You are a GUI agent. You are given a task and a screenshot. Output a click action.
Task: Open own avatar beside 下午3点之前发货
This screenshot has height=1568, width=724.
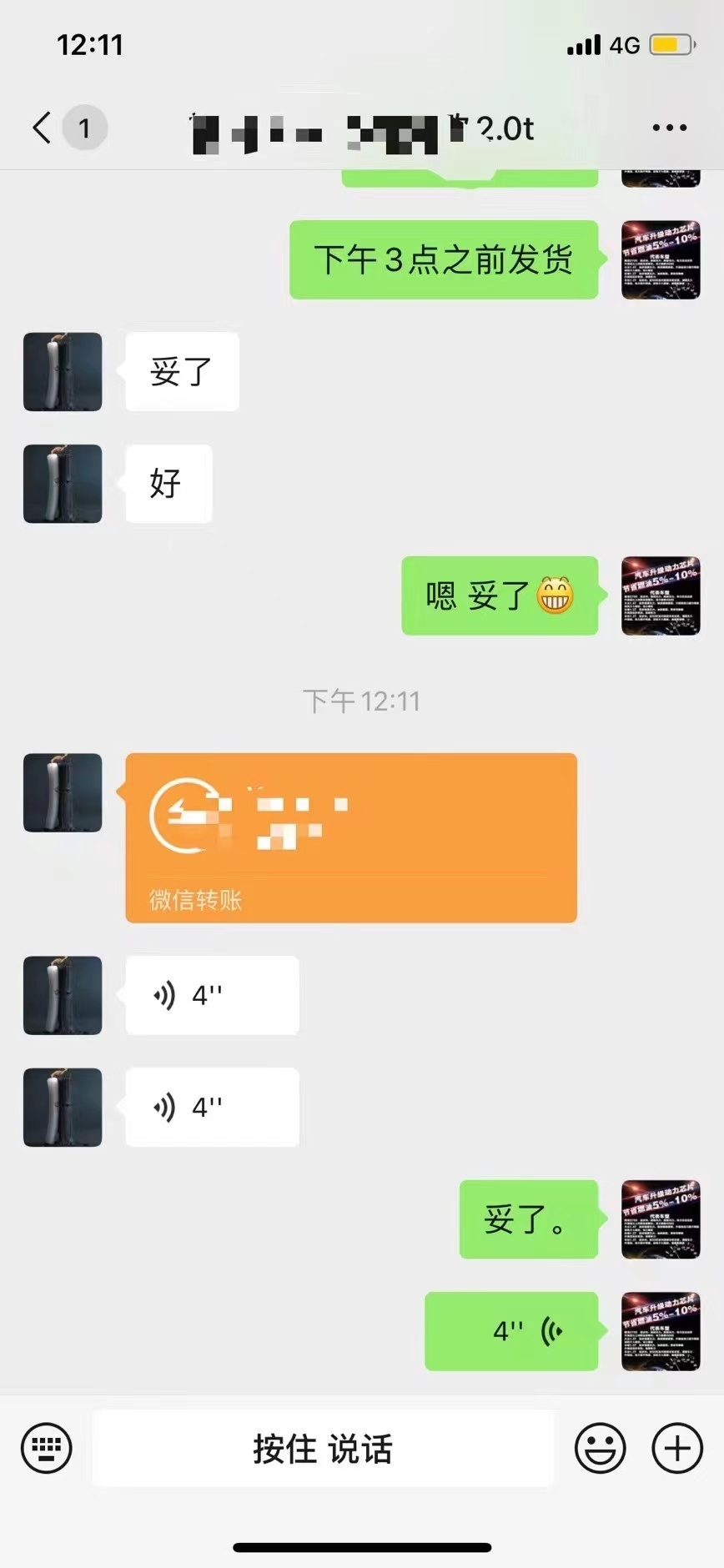661,259
